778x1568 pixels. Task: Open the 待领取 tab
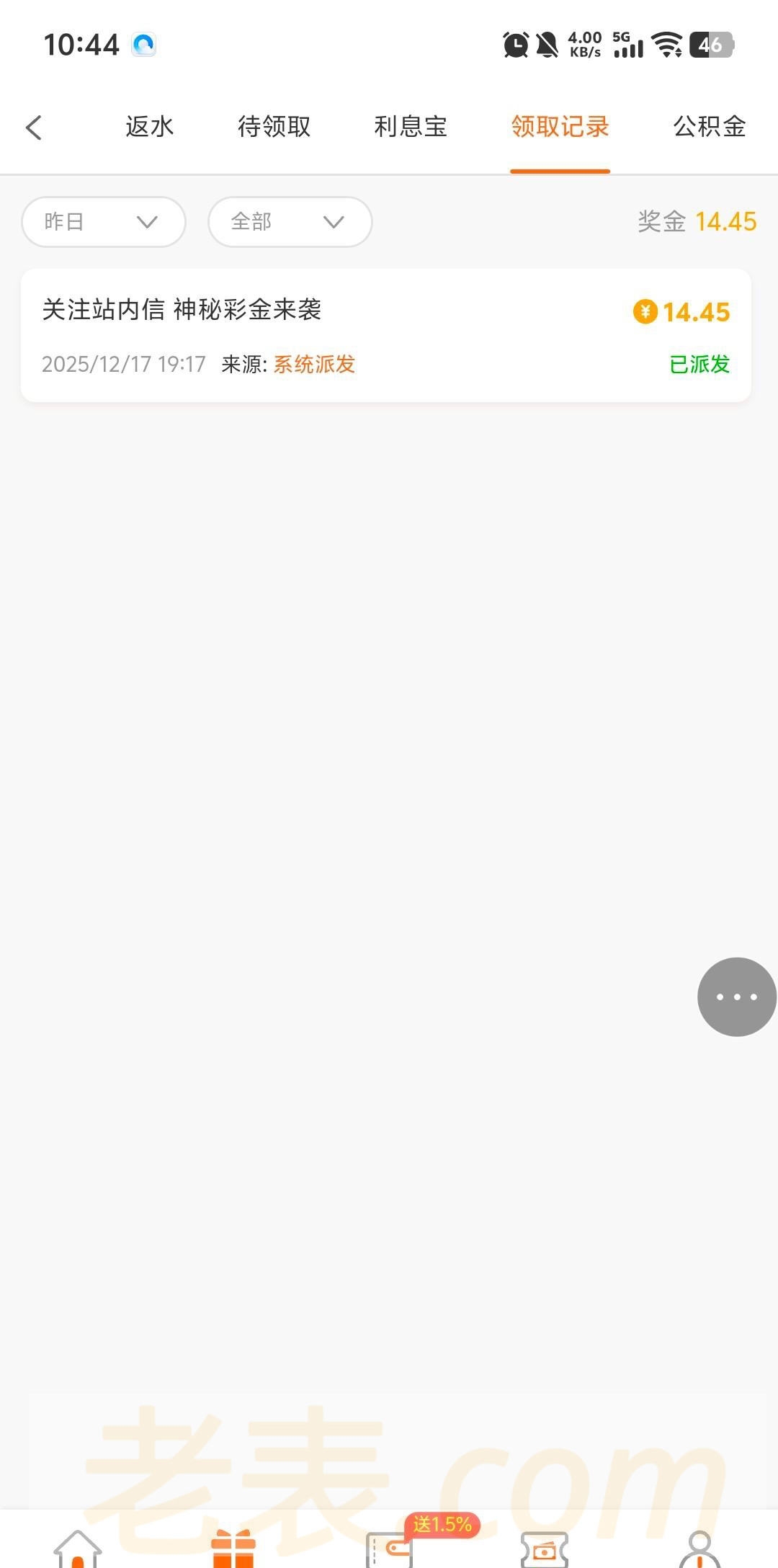[274, 127]
